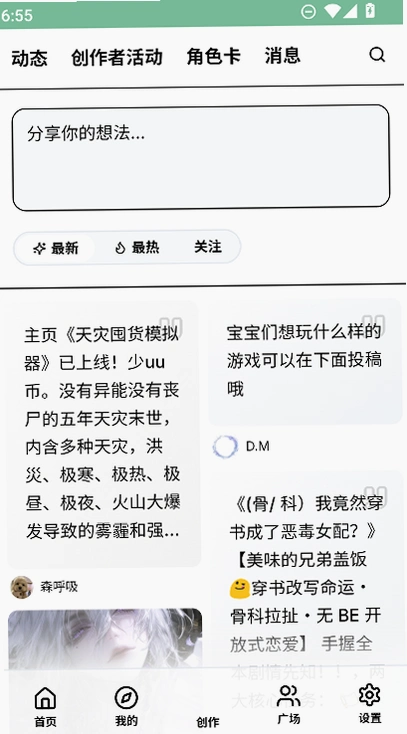The width and height of the screenshot is (407, 734).
Task: Switch to 广场 in bottom navigation
Action: [289, 705]
